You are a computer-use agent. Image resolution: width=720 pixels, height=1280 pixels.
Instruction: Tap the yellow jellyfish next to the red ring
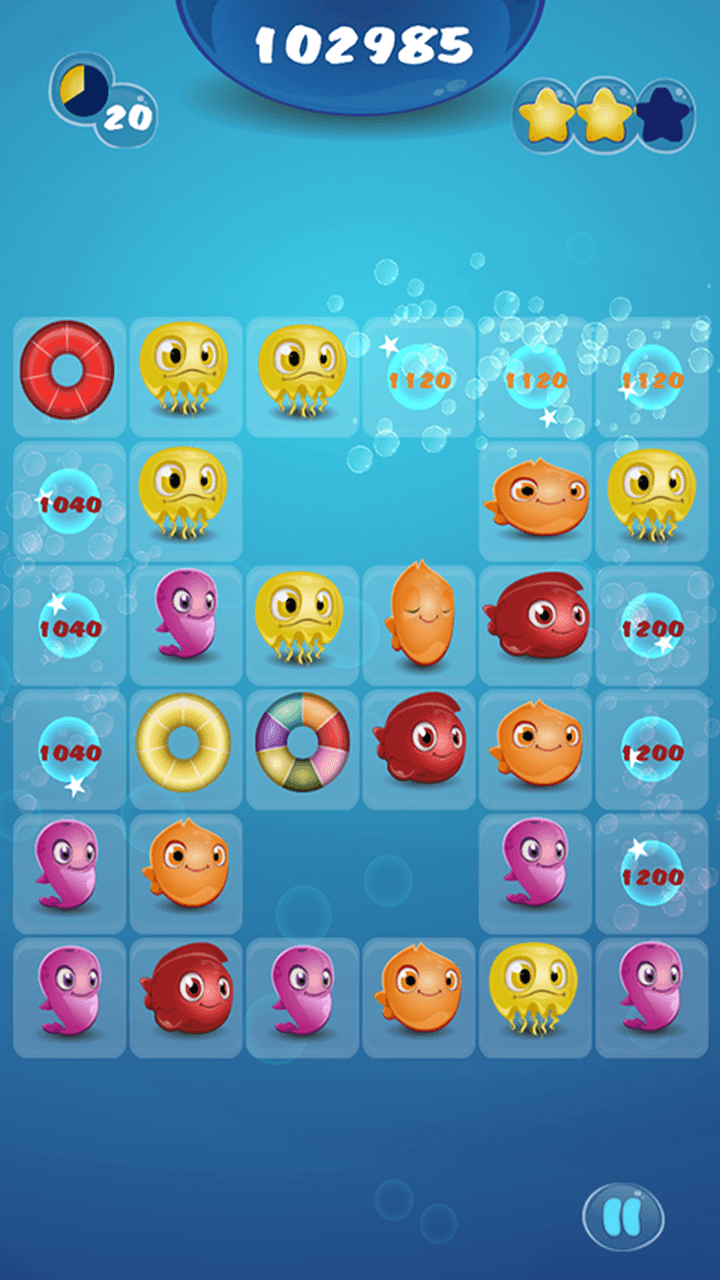click(x=183, y=370)
